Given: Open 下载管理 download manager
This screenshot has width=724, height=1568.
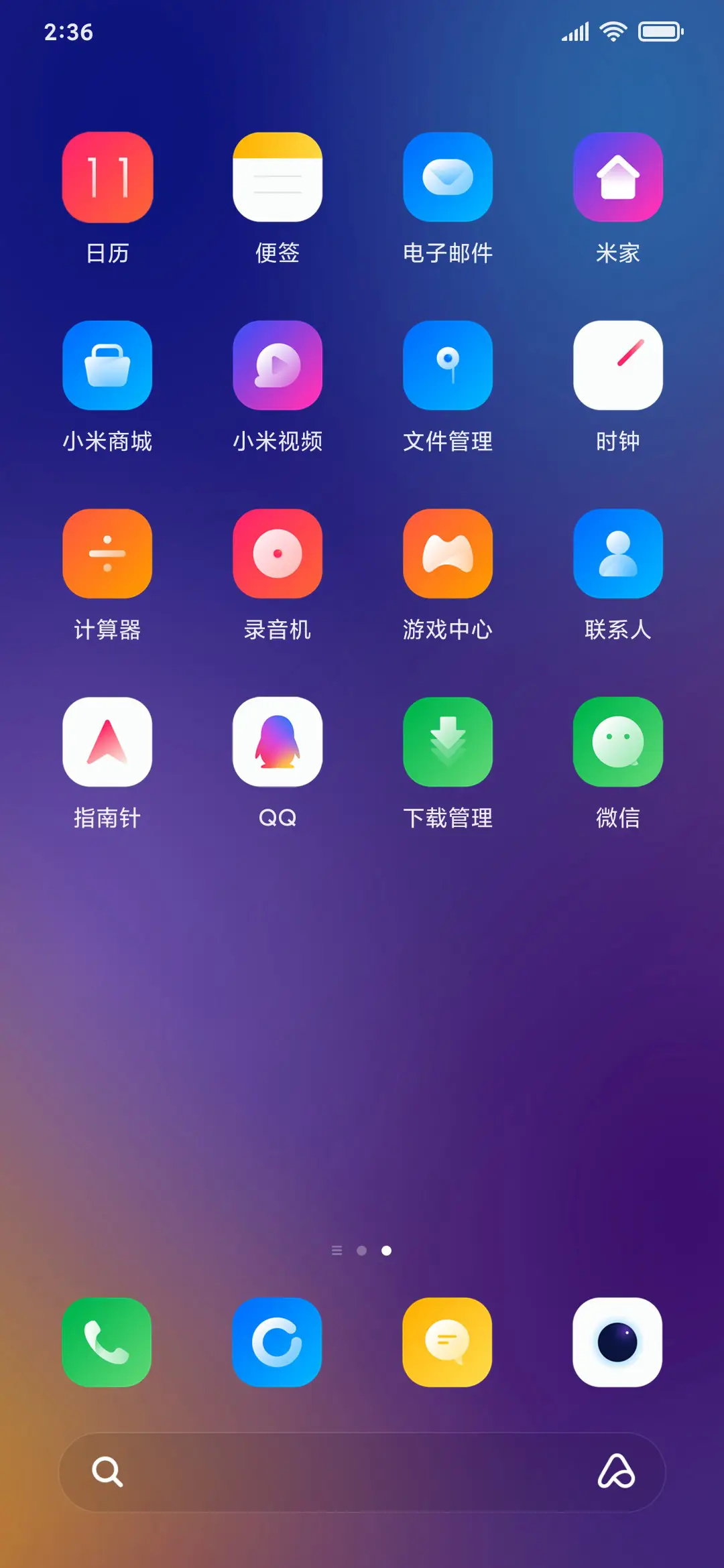Looking at the screenshot, I should (x=448, y=741).
